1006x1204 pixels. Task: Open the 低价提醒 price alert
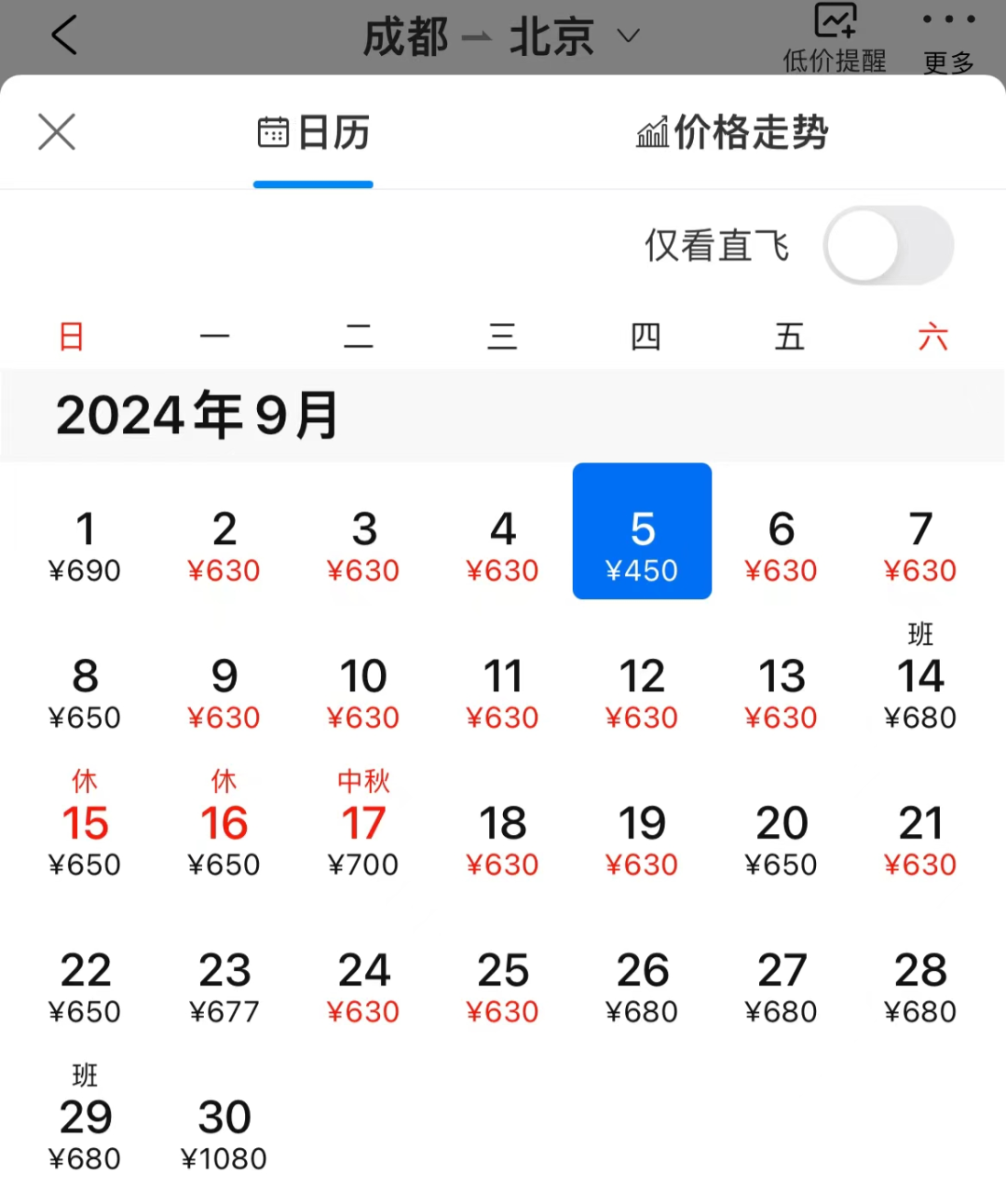pyautogui.click(x=835, y=37)
